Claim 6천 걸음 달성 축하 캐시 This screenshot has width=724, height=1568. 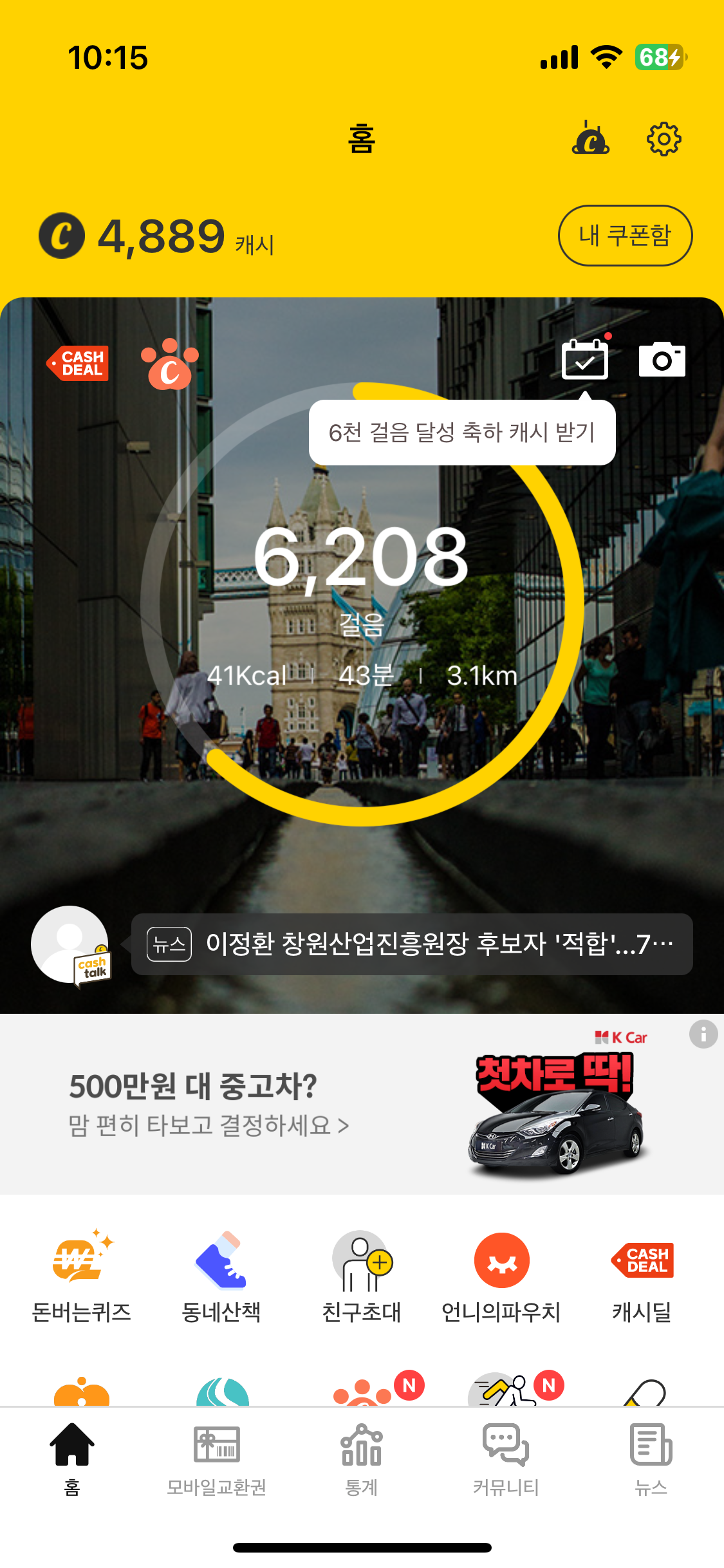pyautogui.click(x=461, y=433)
